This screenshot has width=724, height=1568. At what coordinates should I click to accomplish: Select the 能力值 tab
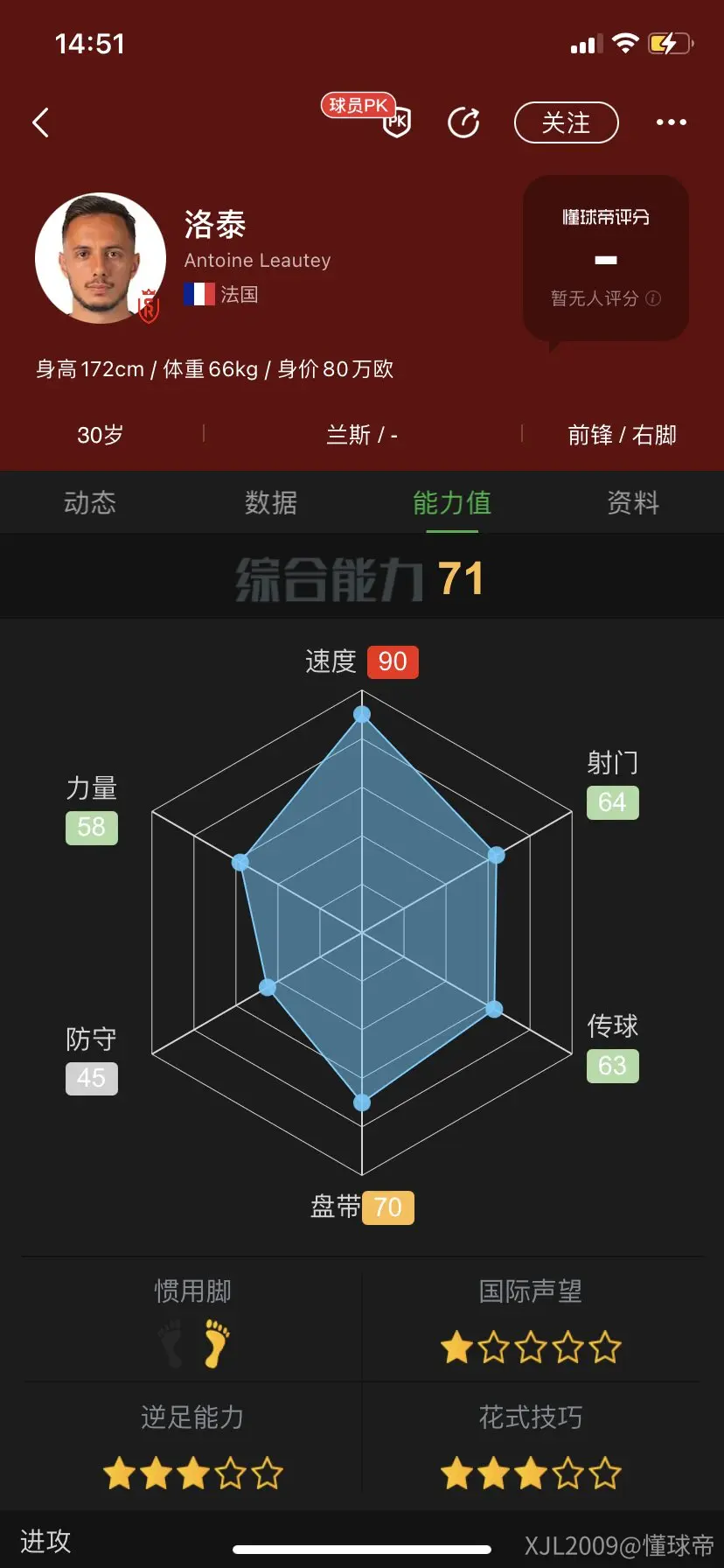coord(452,503)
